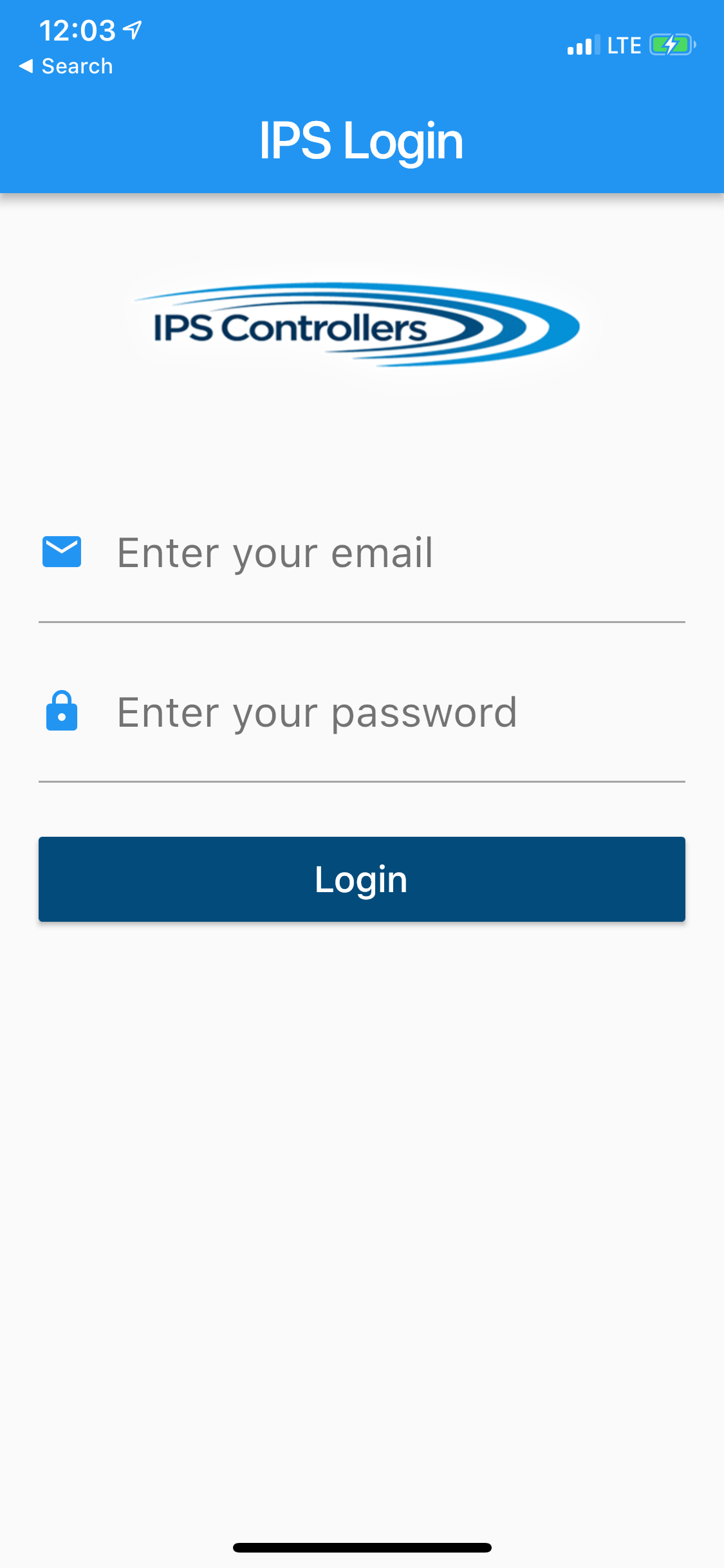Click the back arrow beside Search

(x=24, y=65)
